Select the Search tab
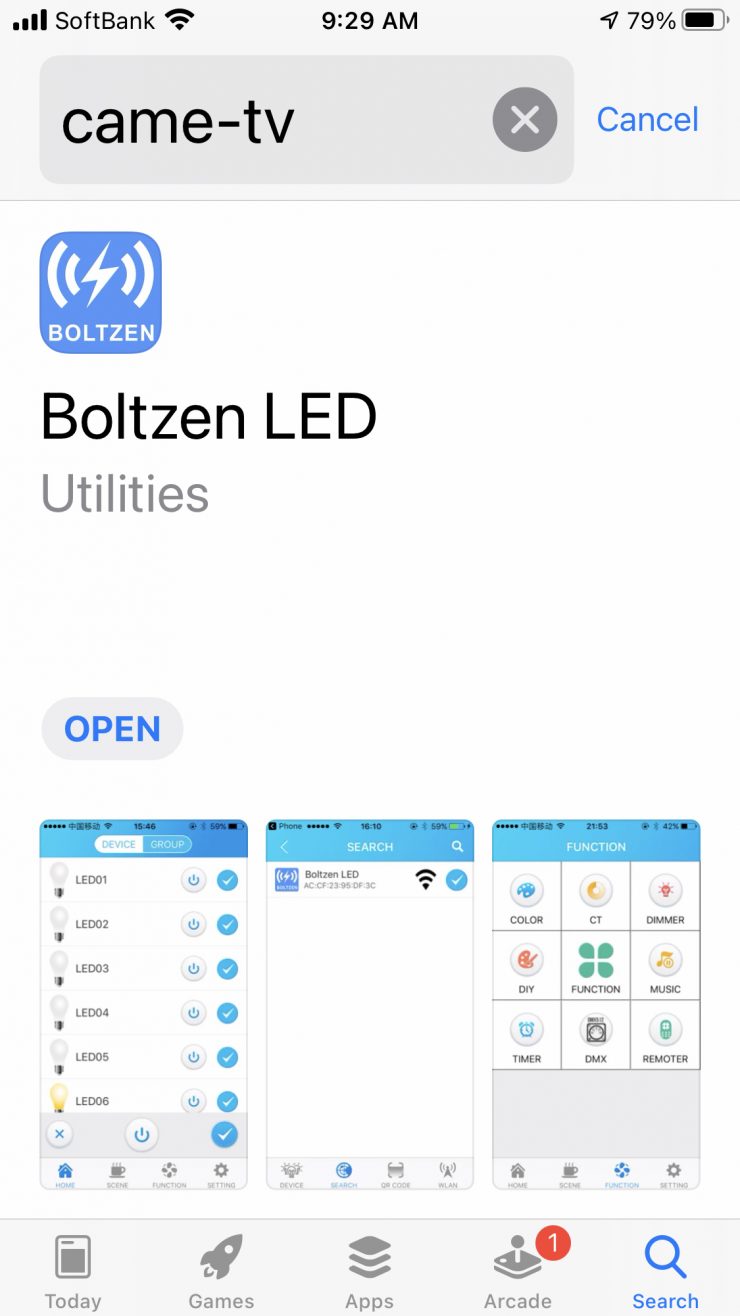Viewport: 740px width, 1316px height. pos(665,1270)
